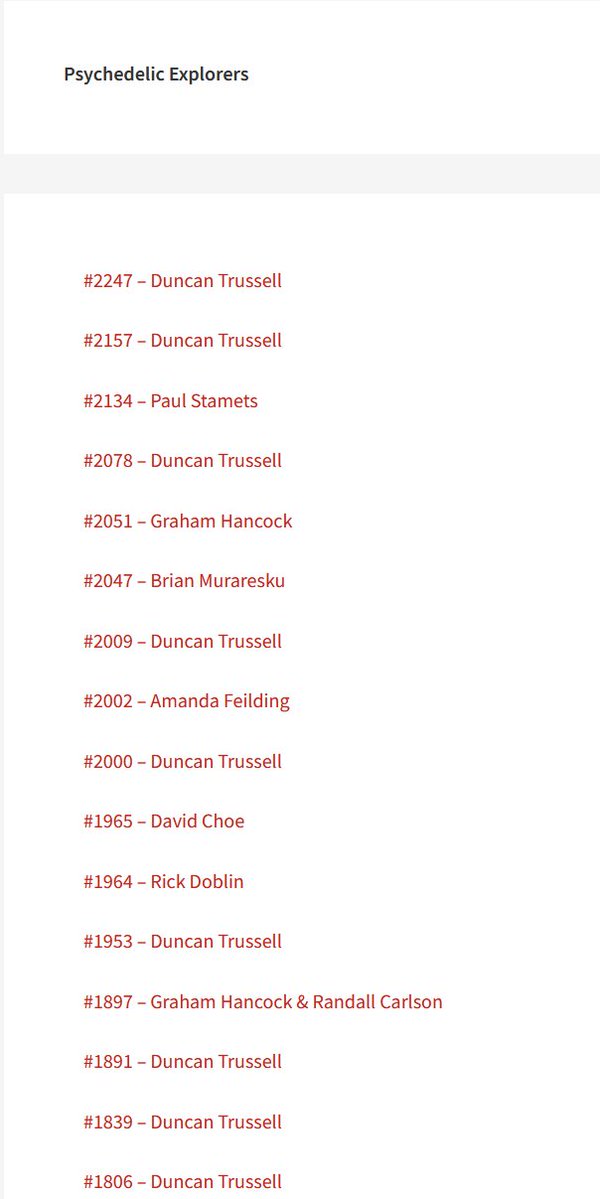Screen dimensions: 600x1199
Task: Open episode #2157 with Duncan Trussell
Action: point(183,340)
